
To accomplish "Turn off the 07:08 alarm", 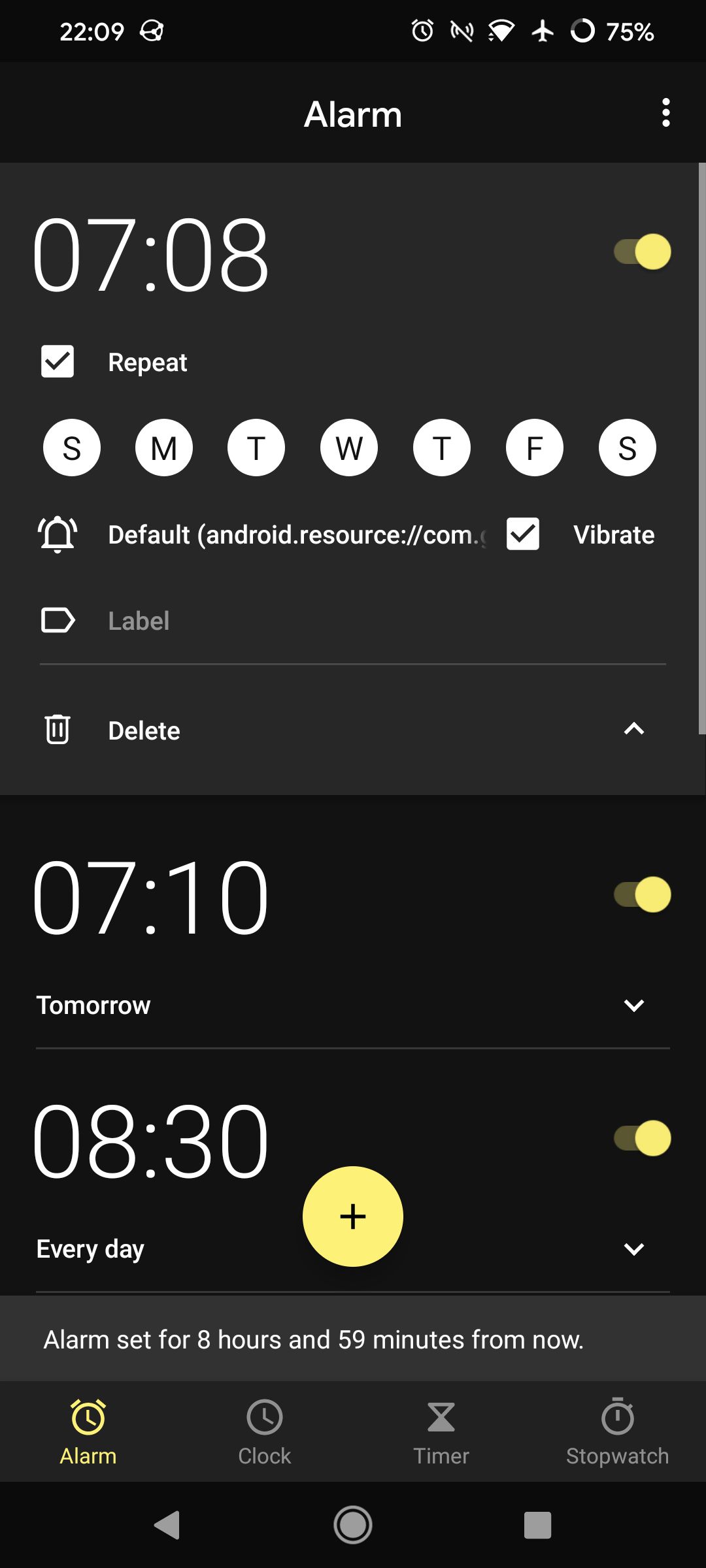I will coord(643,252).
